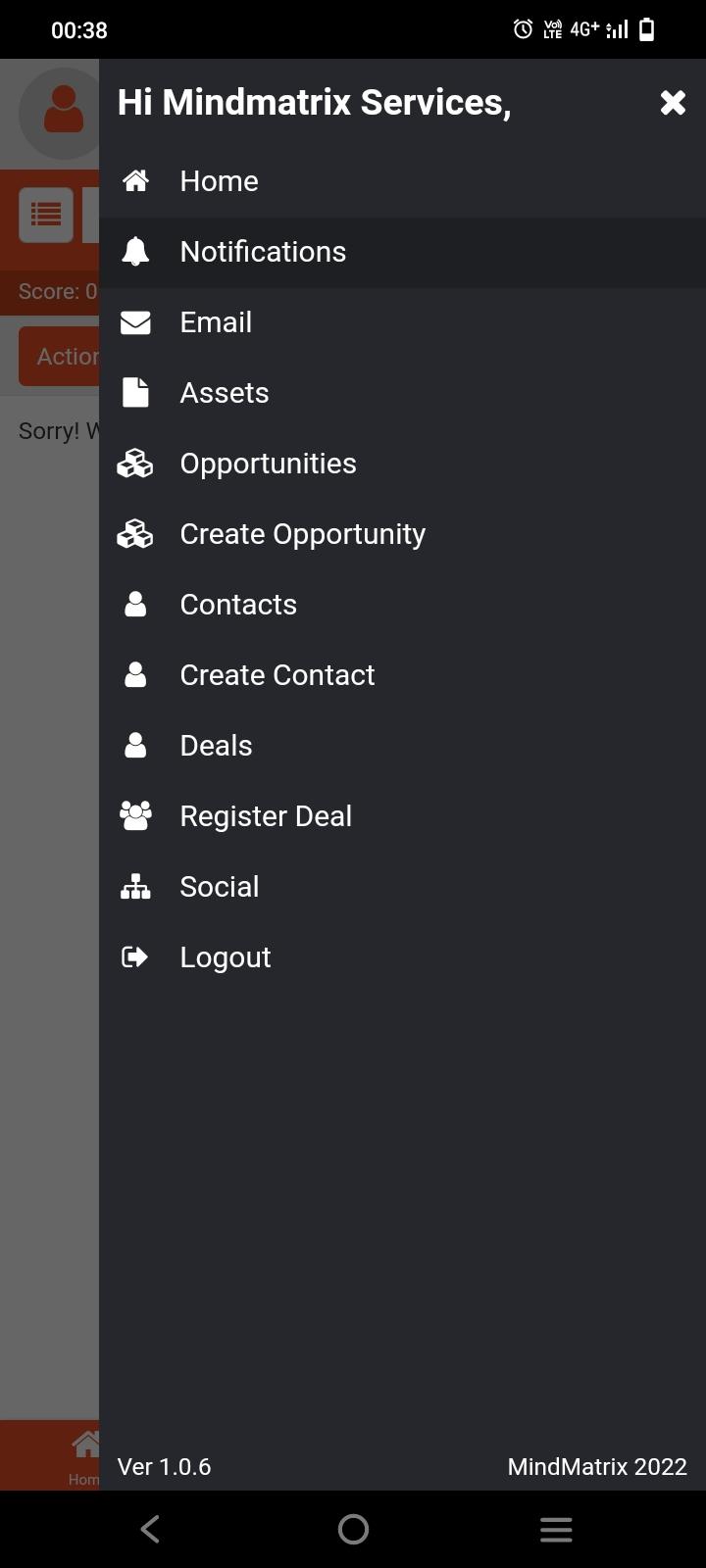Logout of the account
The image size is (706, 1568).
(x=402, y=957)
